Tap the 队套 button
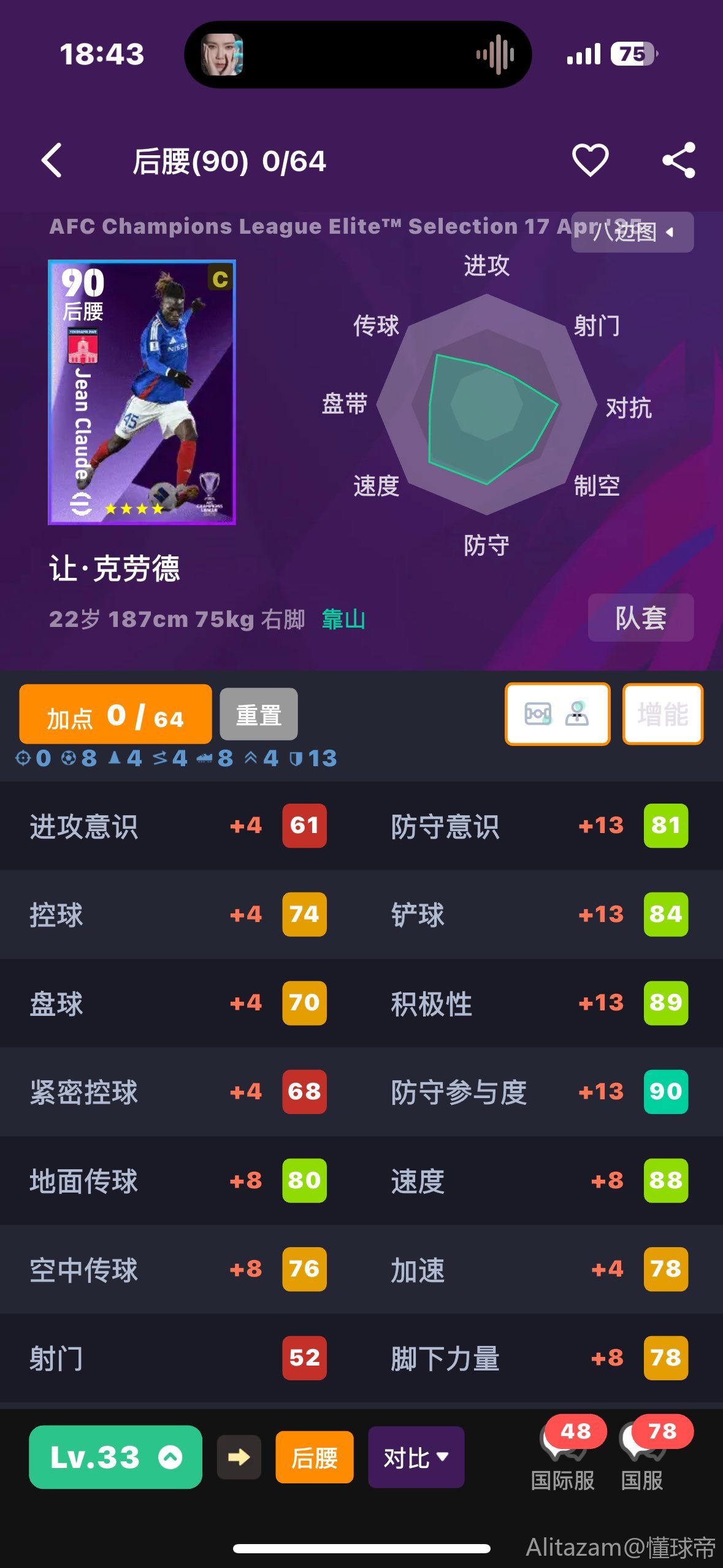The width and height of the screenshot is (723, 1568). 640,618
